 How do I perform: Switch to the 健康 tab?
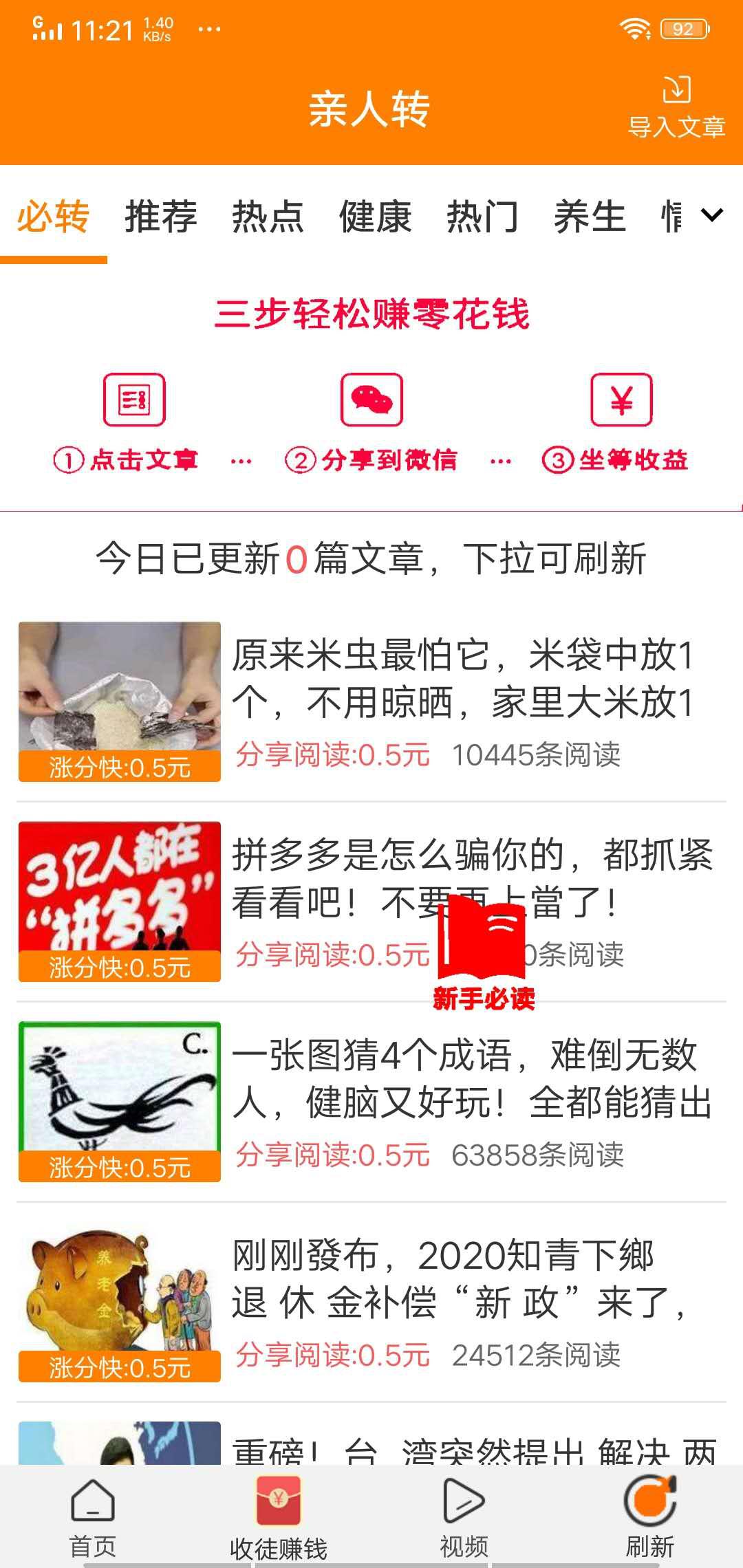pos(376,217)
